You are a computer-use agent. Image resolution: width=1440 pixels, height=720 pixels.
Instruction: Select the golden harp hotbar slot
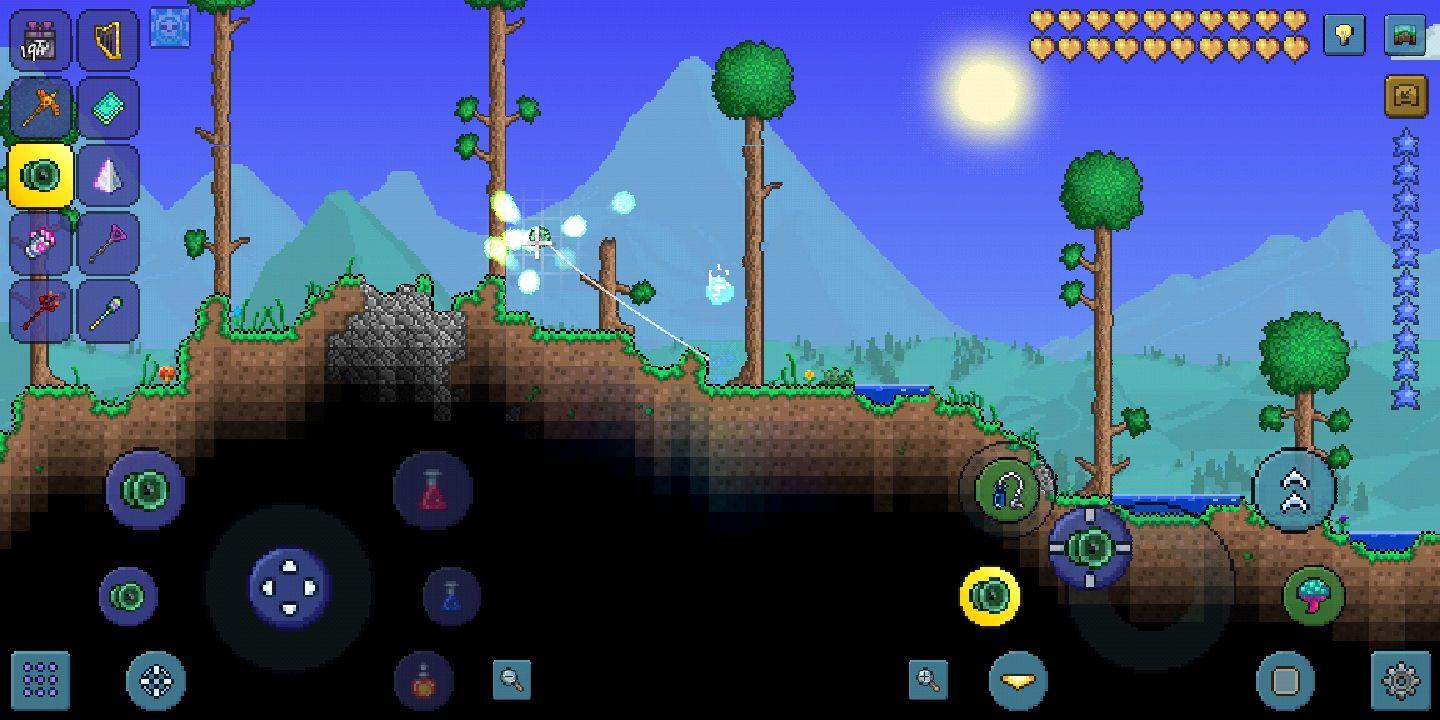click(x=108, y=40)
